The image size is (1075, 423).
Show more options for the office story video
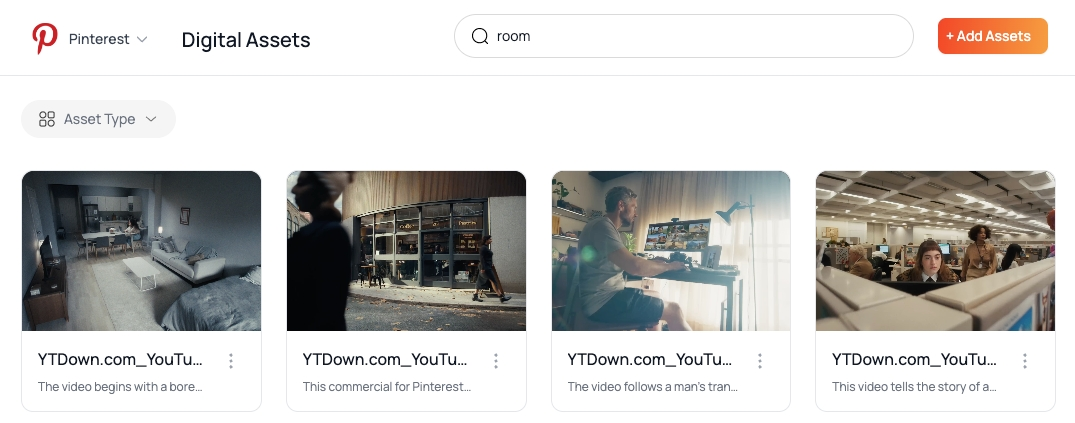click(1025, 361)
